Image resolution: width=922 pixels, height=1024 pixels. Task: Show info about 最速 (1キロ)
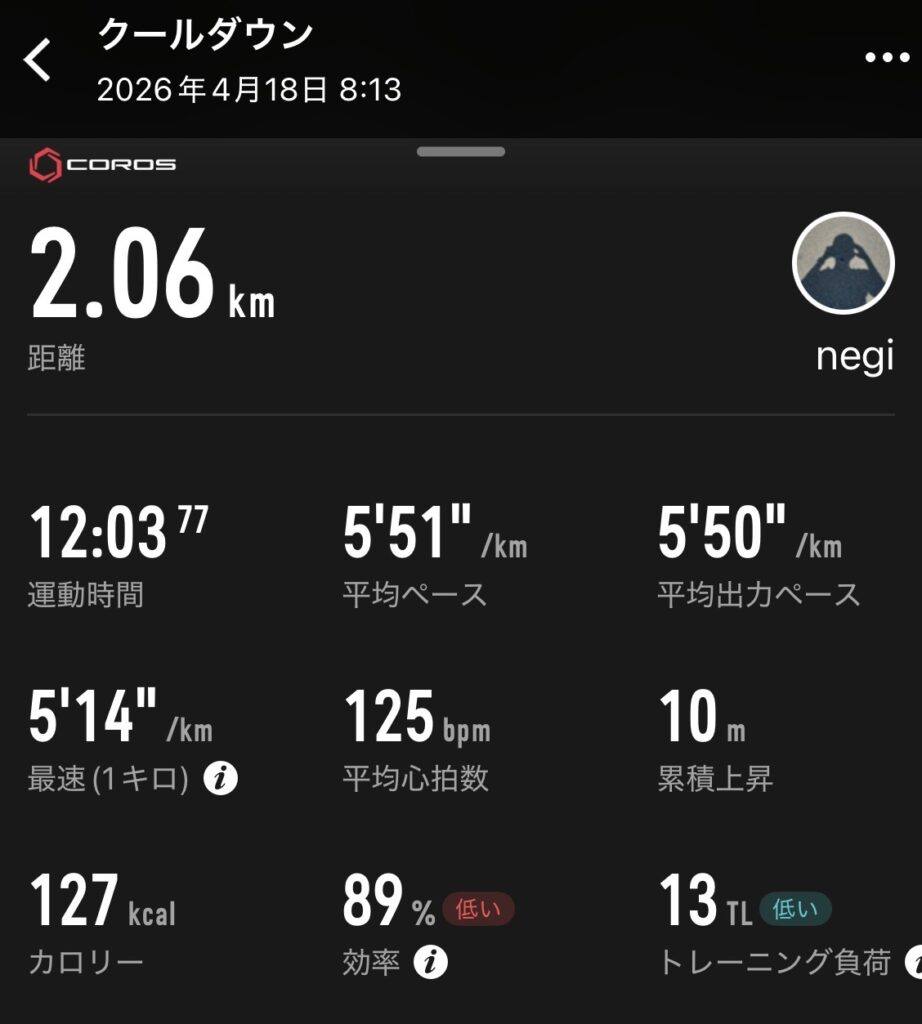tap(220, 780)
